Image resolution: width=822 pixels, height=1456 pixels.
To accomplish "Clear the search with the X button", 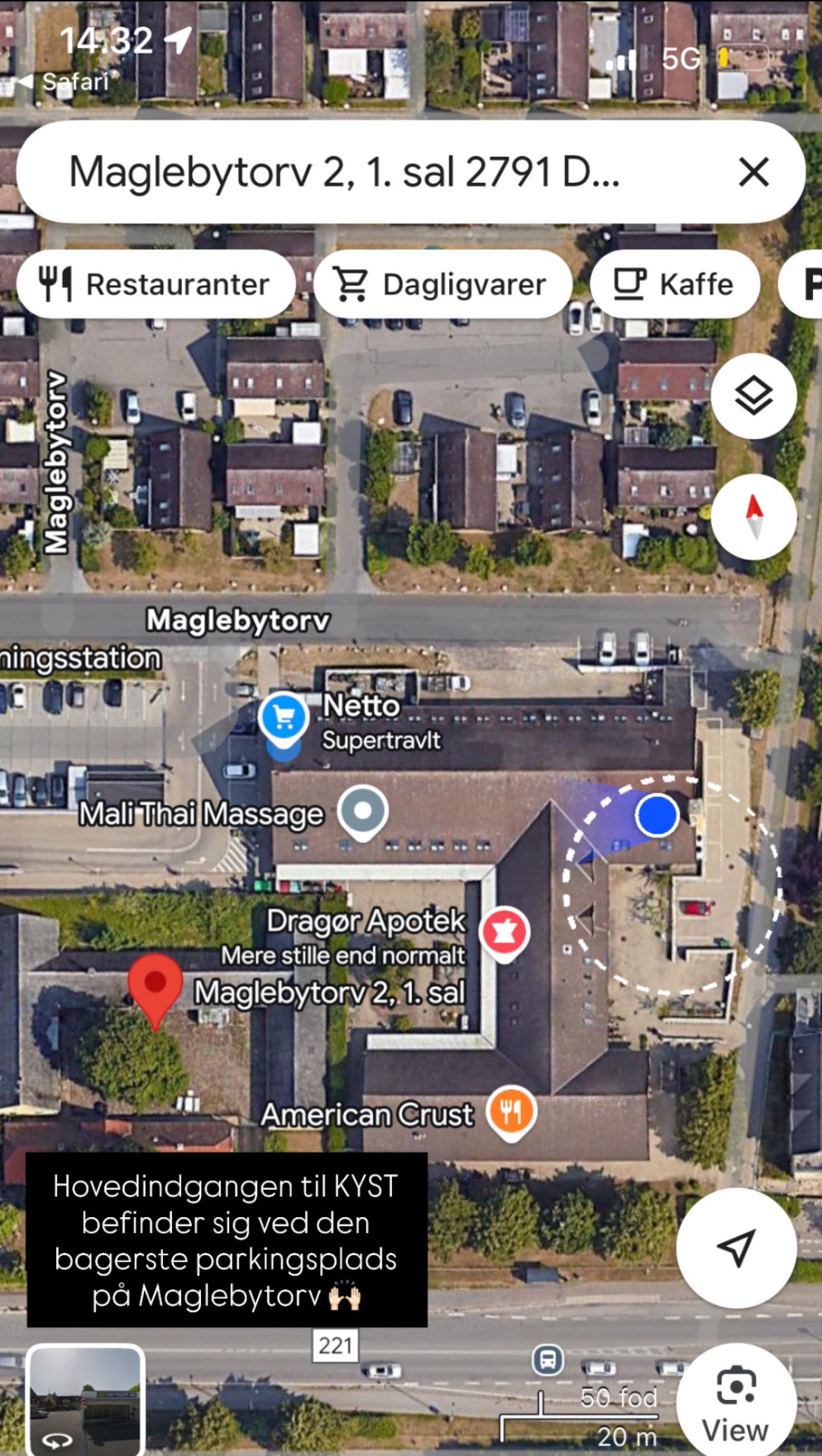I will click(x=754, y=172).
